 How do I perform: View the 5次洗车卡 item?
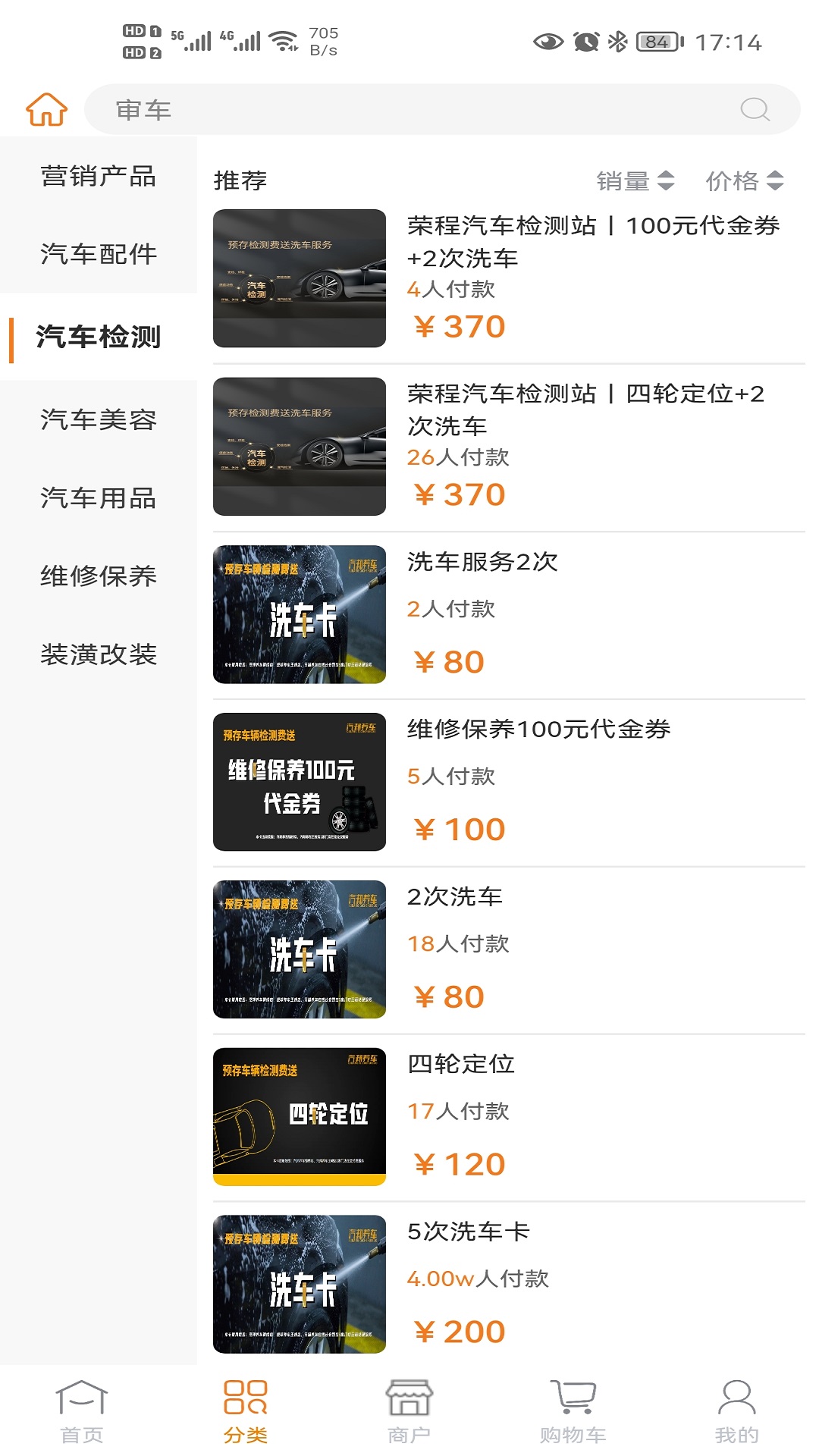(509, 1285)
